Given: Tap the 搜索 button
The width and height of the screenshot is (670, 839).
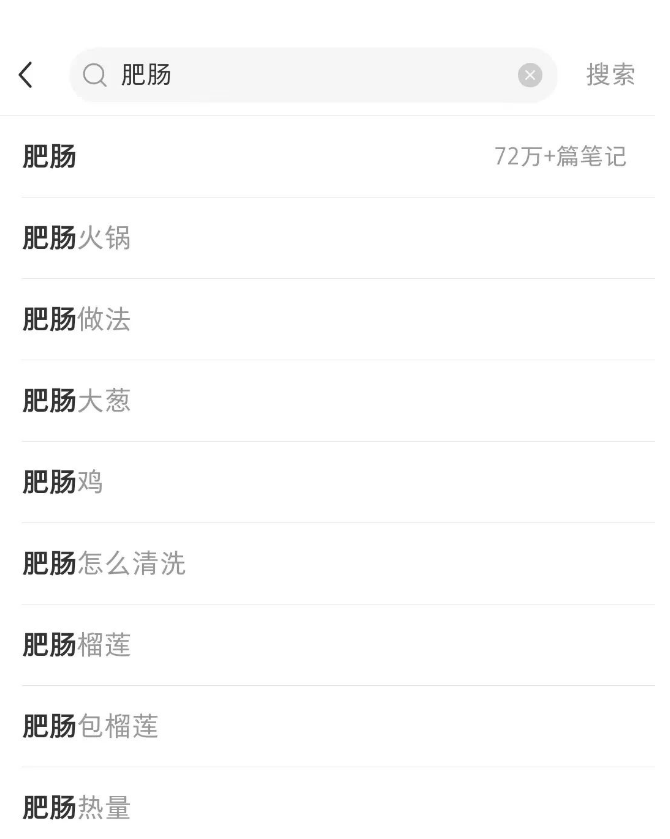Looking at the screenshot, I should (x=610, y=75).
